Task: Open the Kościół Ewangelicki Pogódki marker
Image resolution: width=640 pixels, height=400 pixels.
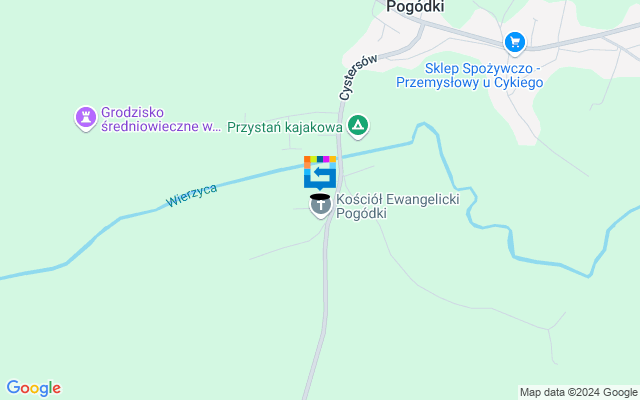Action: point(320,207)
